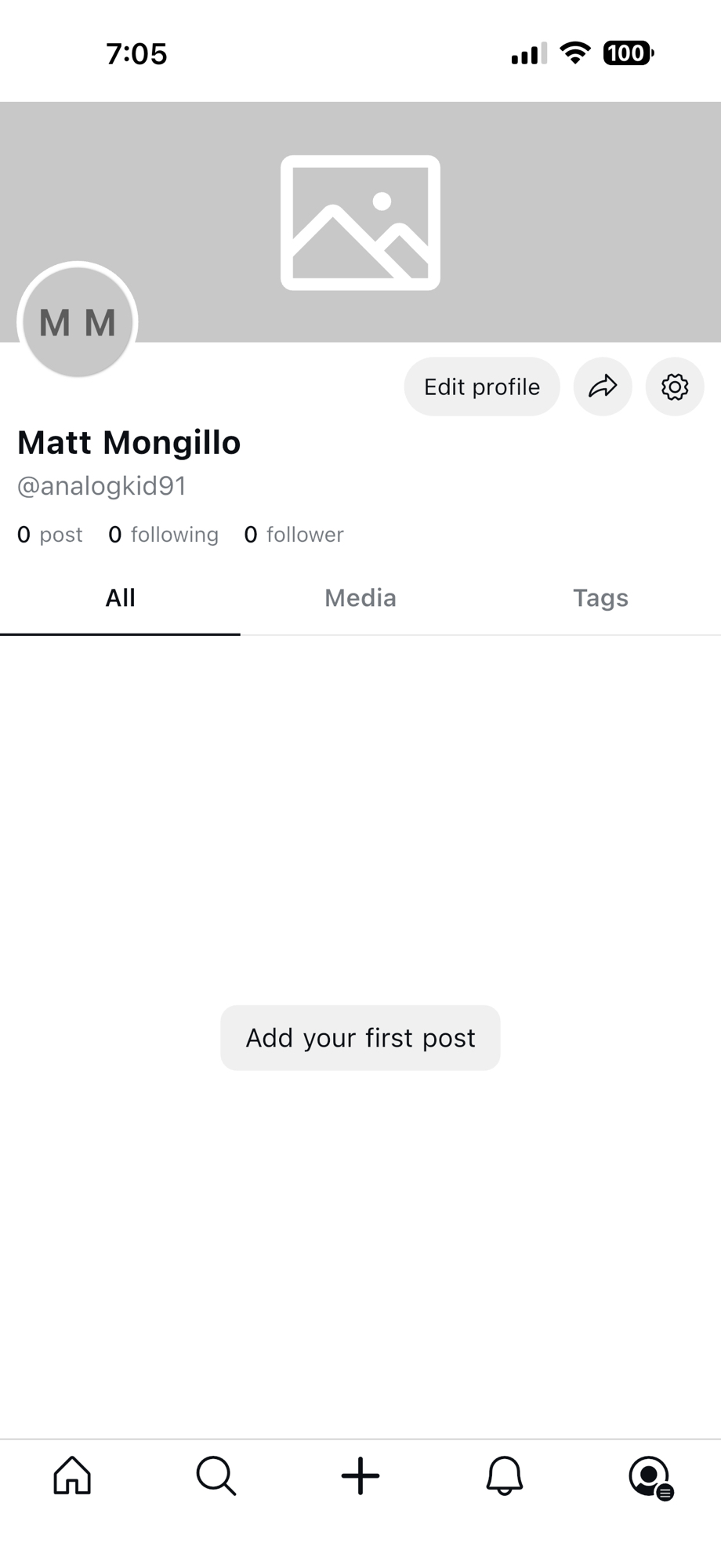Open the profile tab in bottom bar
The width and height of the screenshot is (721, 1568).
click(649, 1475)
